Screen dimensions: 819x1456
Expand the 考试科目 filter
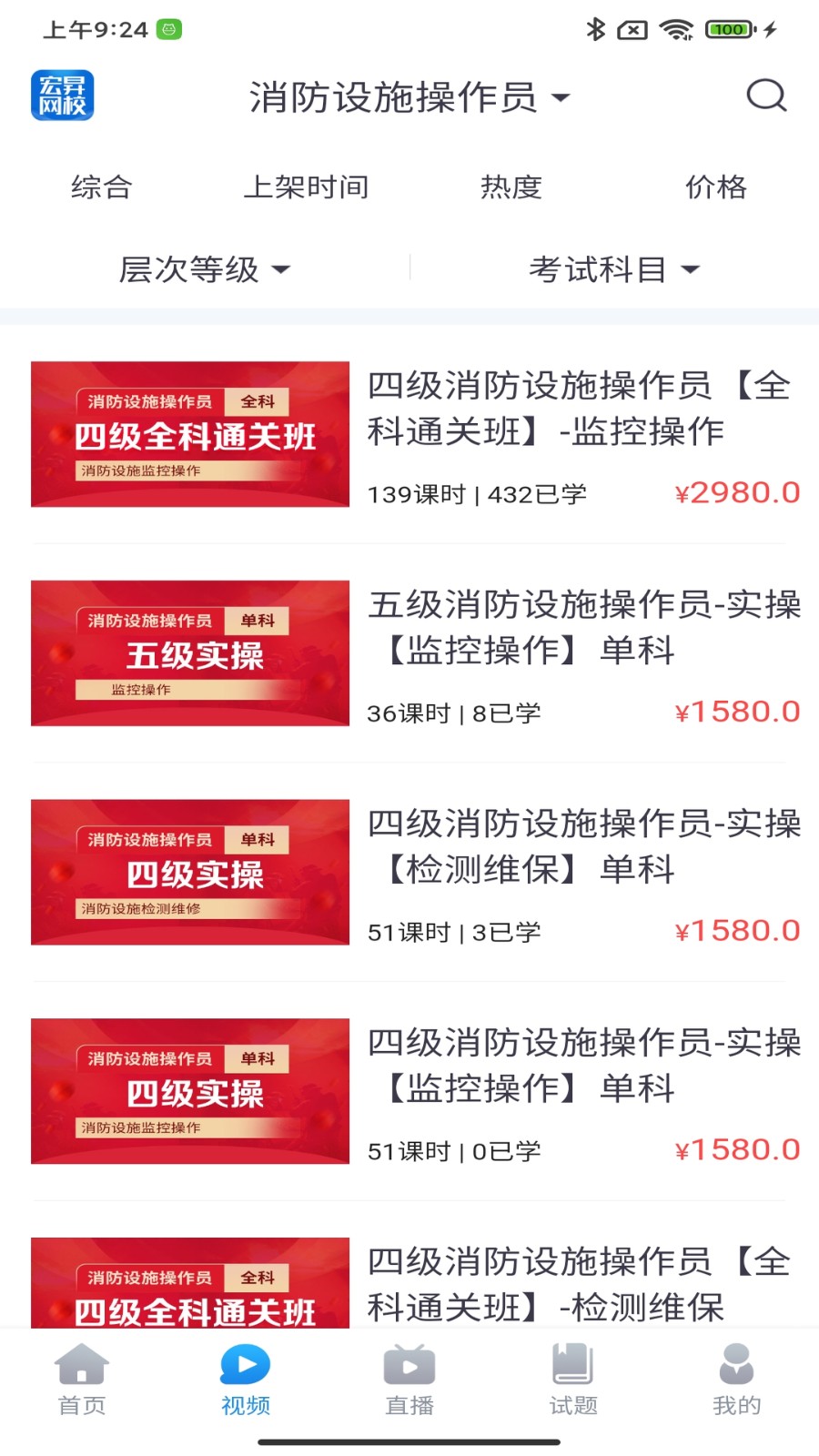[x=614, y=269]
